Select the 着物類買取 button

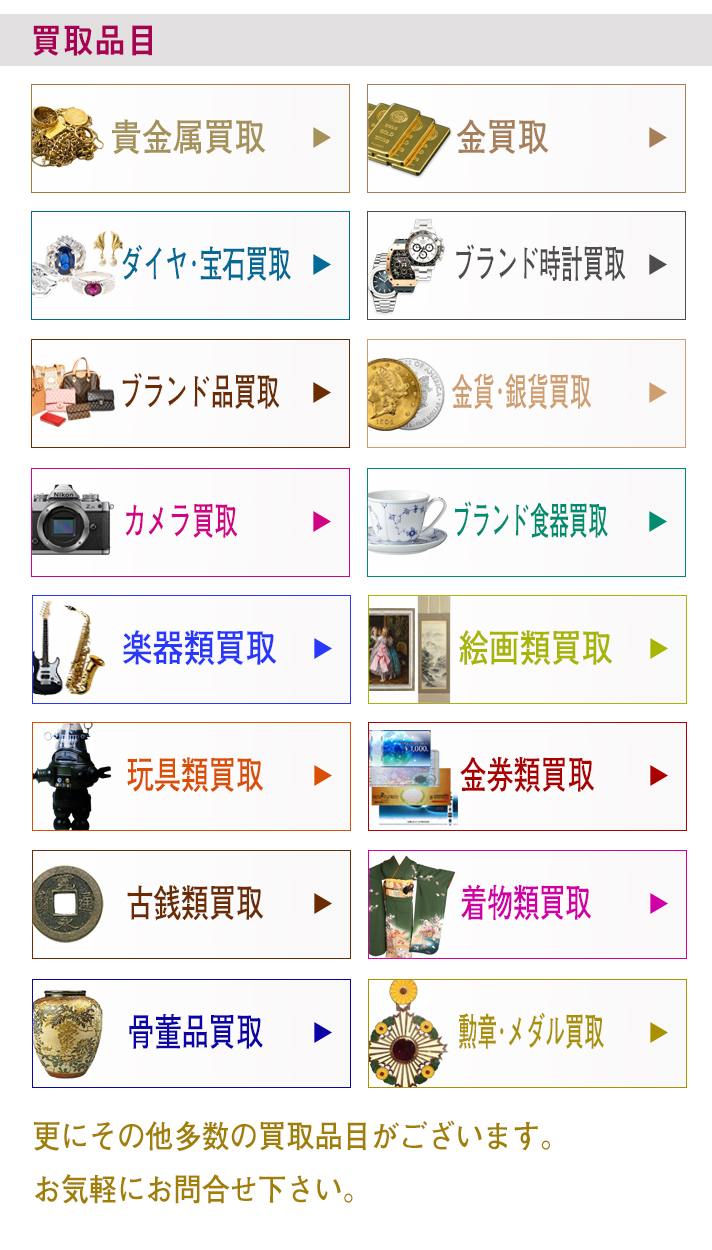tap(527, 904)
